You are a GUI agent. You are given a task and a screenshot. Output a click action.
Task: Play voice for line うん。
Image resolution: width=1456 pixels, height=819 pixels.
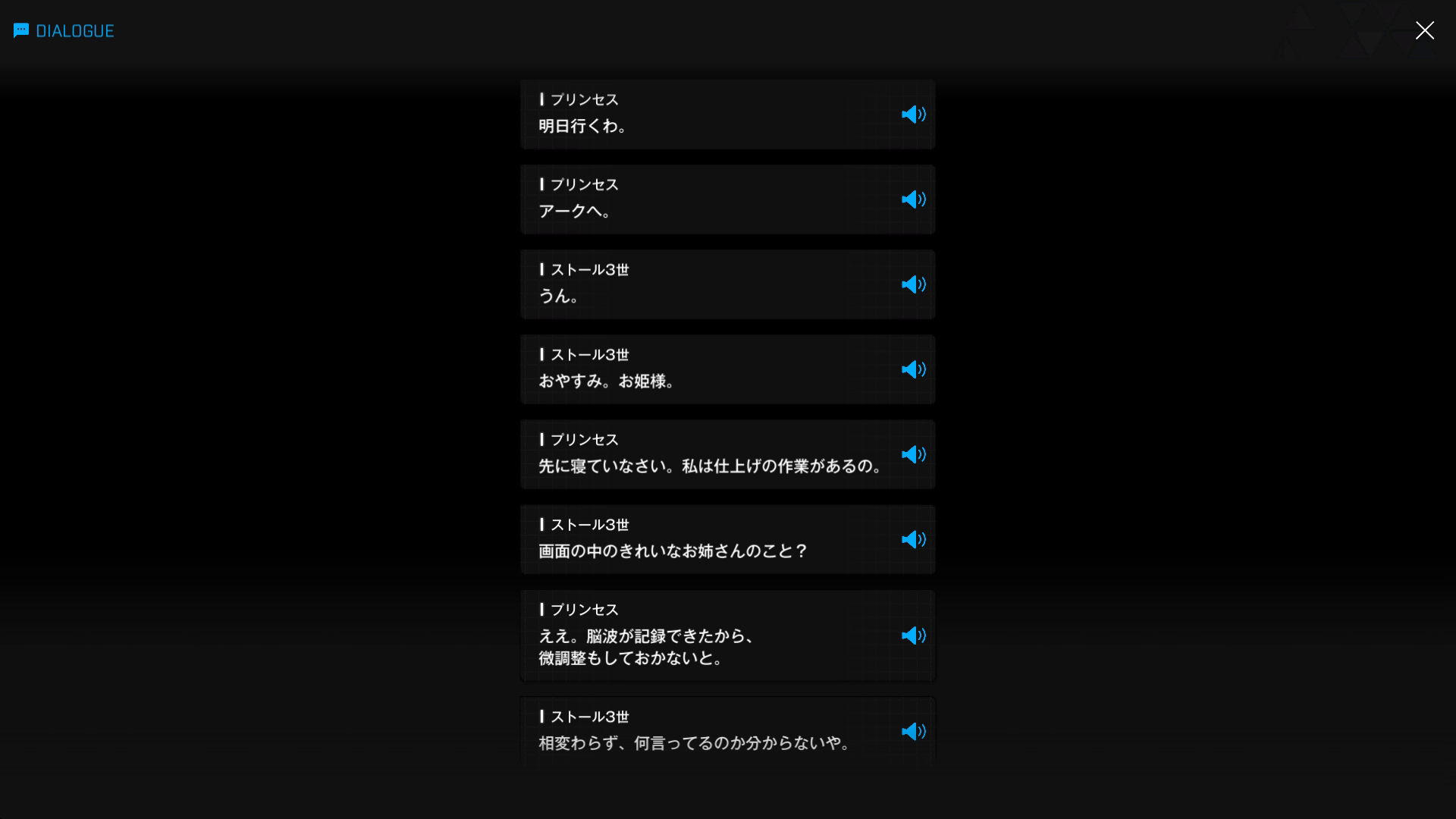click(x=913, y=284)
